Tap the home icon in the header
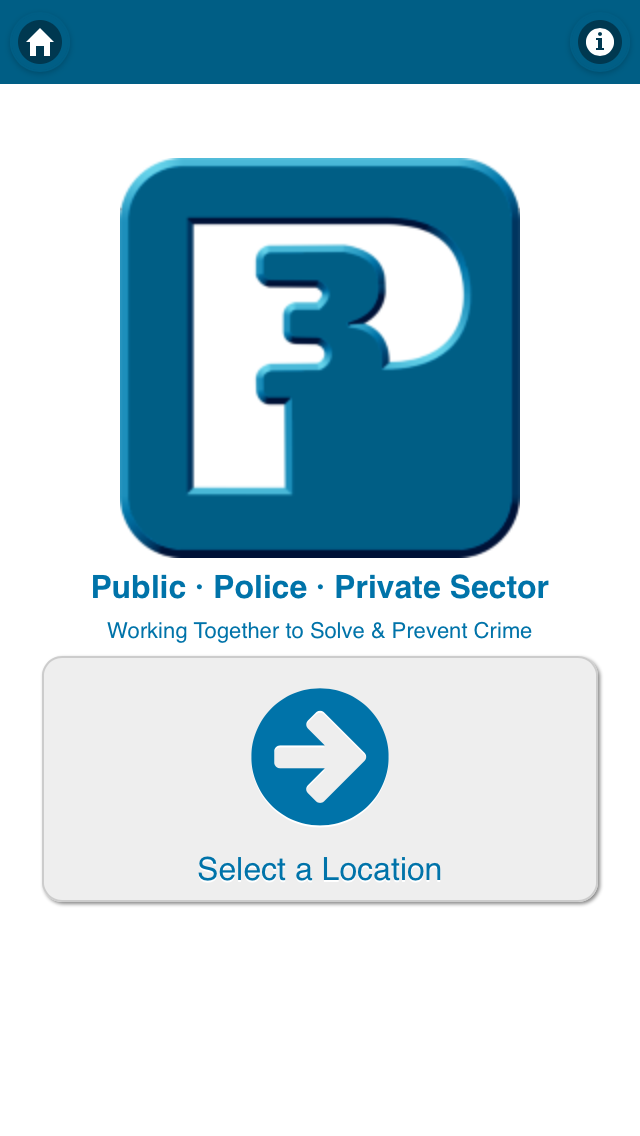The image size is (640, 1136). (40, 43)
